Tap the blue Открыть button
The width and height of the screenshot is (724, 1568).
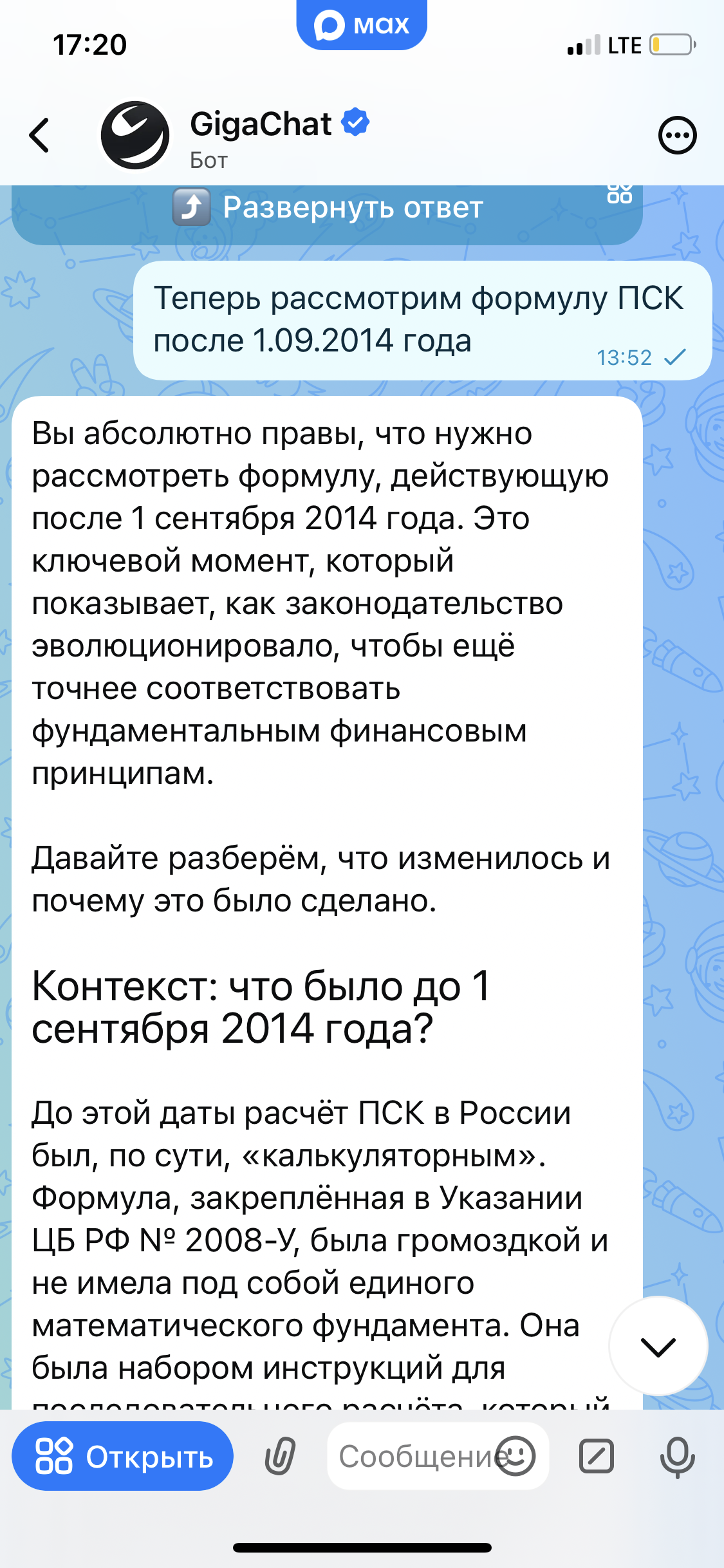(123, 1457)
